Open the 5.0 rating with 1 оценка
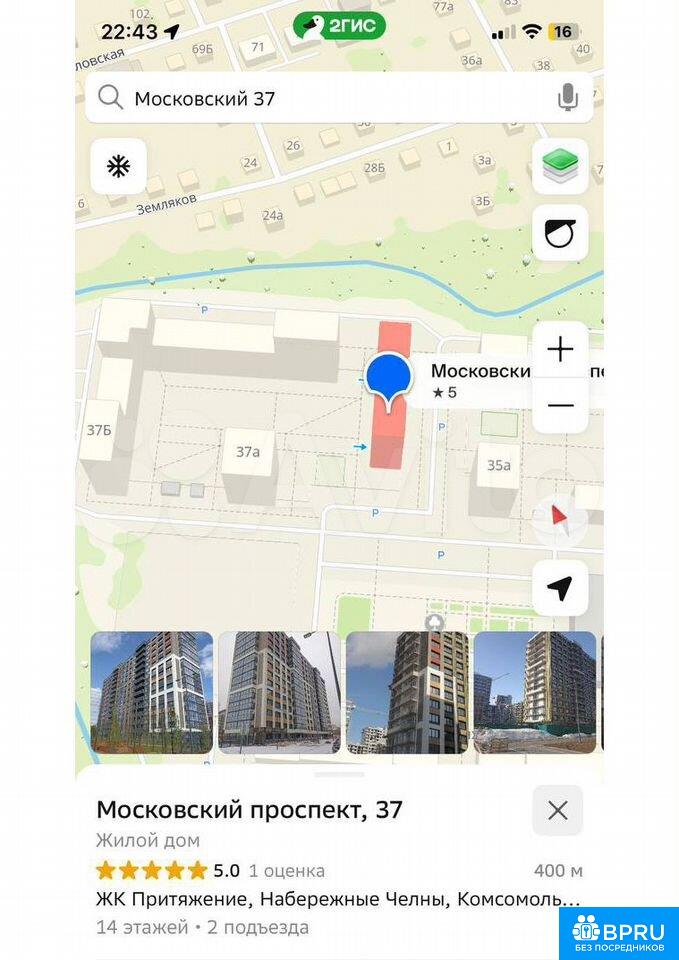 click(x=210, y=871)
